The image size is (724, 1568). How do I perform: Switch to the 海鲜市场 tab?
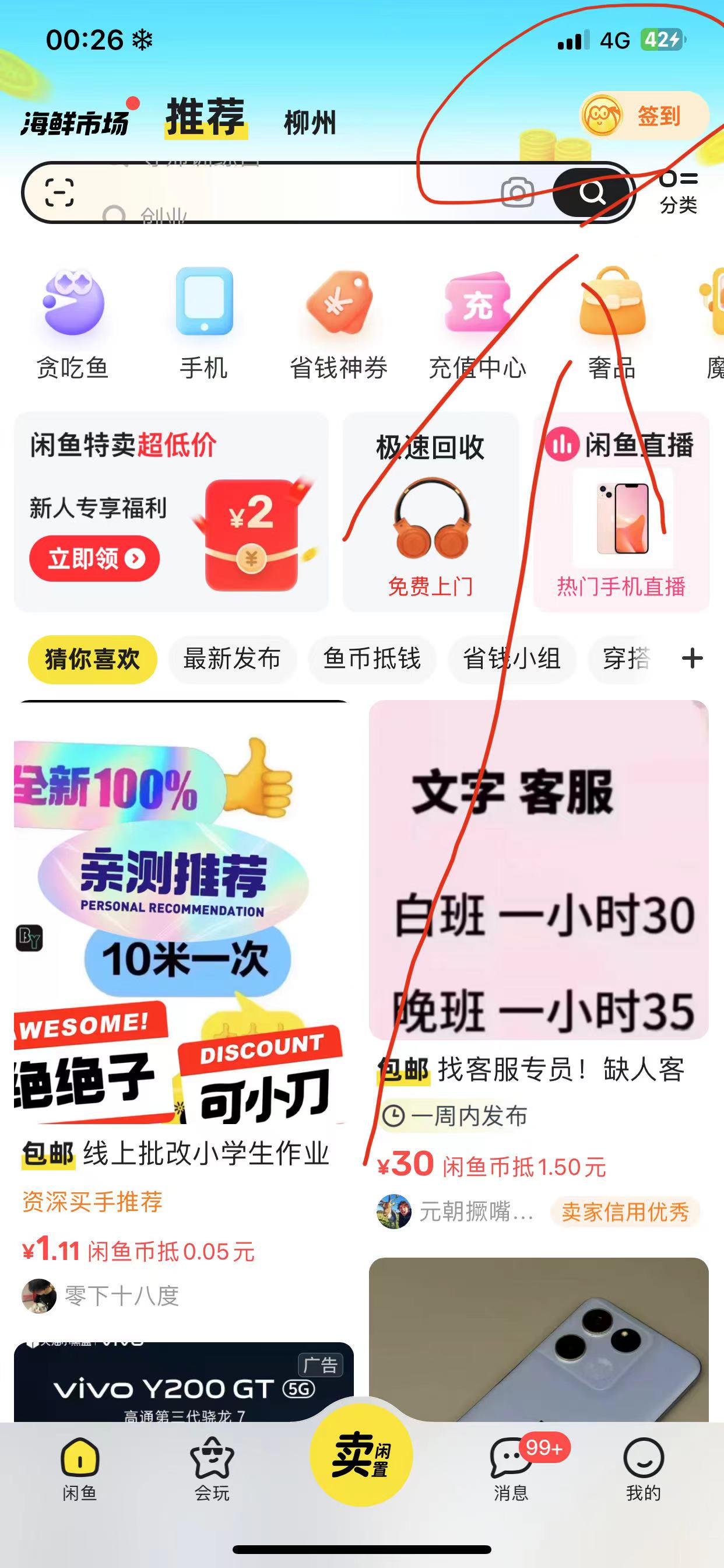click(x=75, y=123)
